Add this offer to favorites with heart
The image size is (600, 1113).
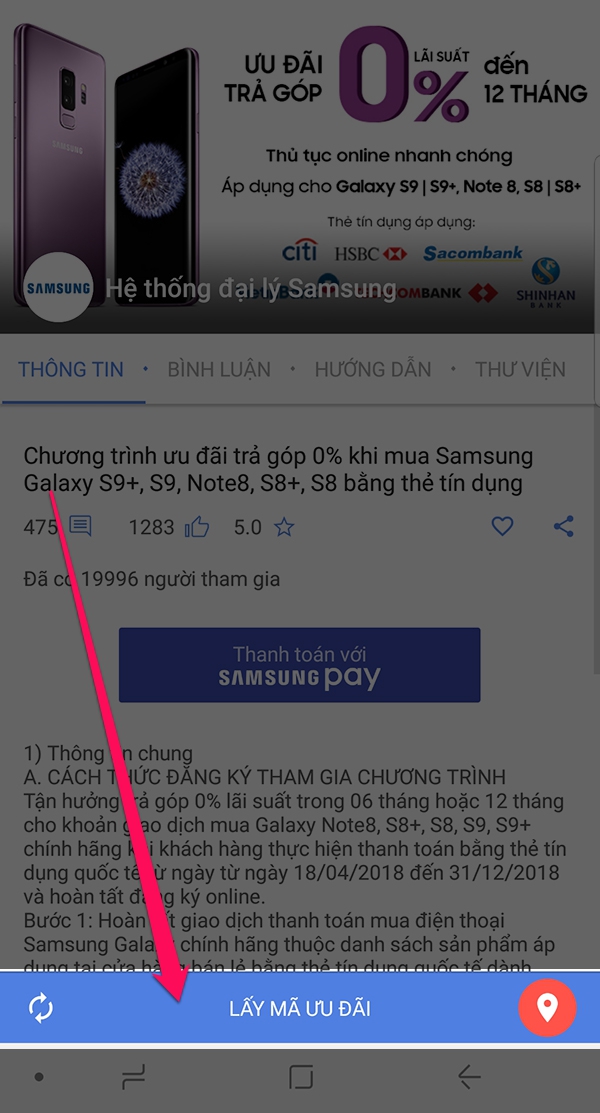(x=502, y=526)
